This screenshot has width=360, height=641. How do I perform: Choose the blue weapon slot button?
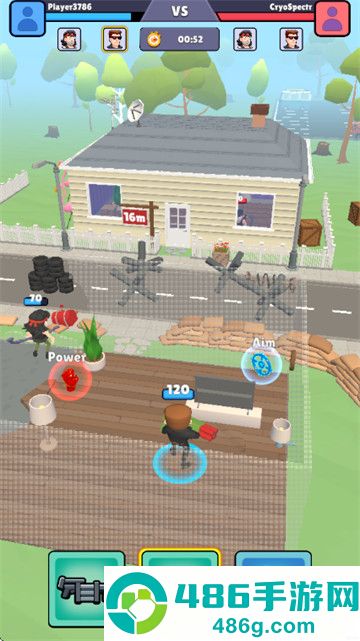(x=273, y=559)
